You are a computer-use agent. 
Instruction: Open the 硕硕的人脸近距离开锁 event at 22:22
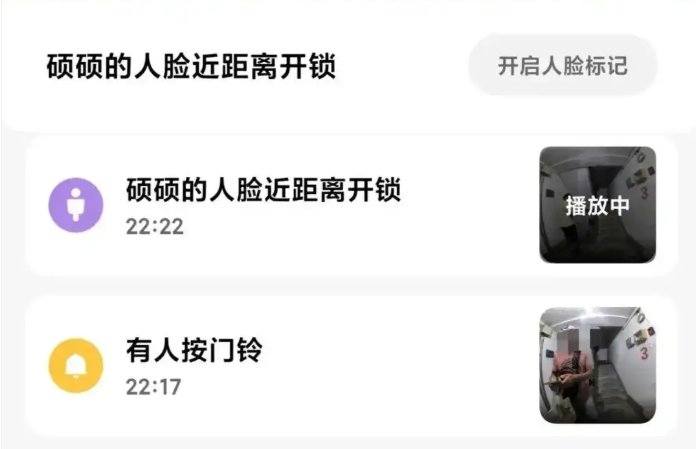264,205
